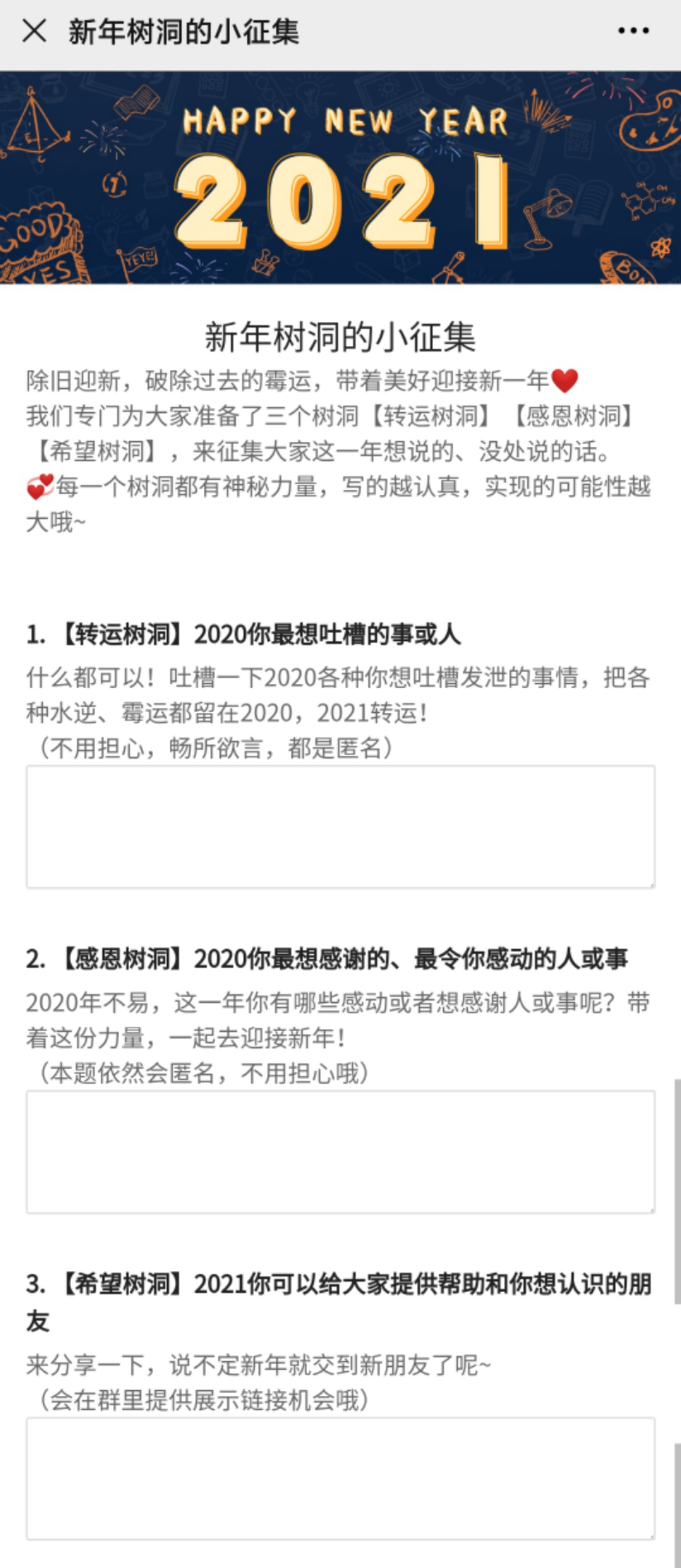Focus the 感恩树洞 answer field
Screen dimensions: 681x1568
coord(340,1151)
